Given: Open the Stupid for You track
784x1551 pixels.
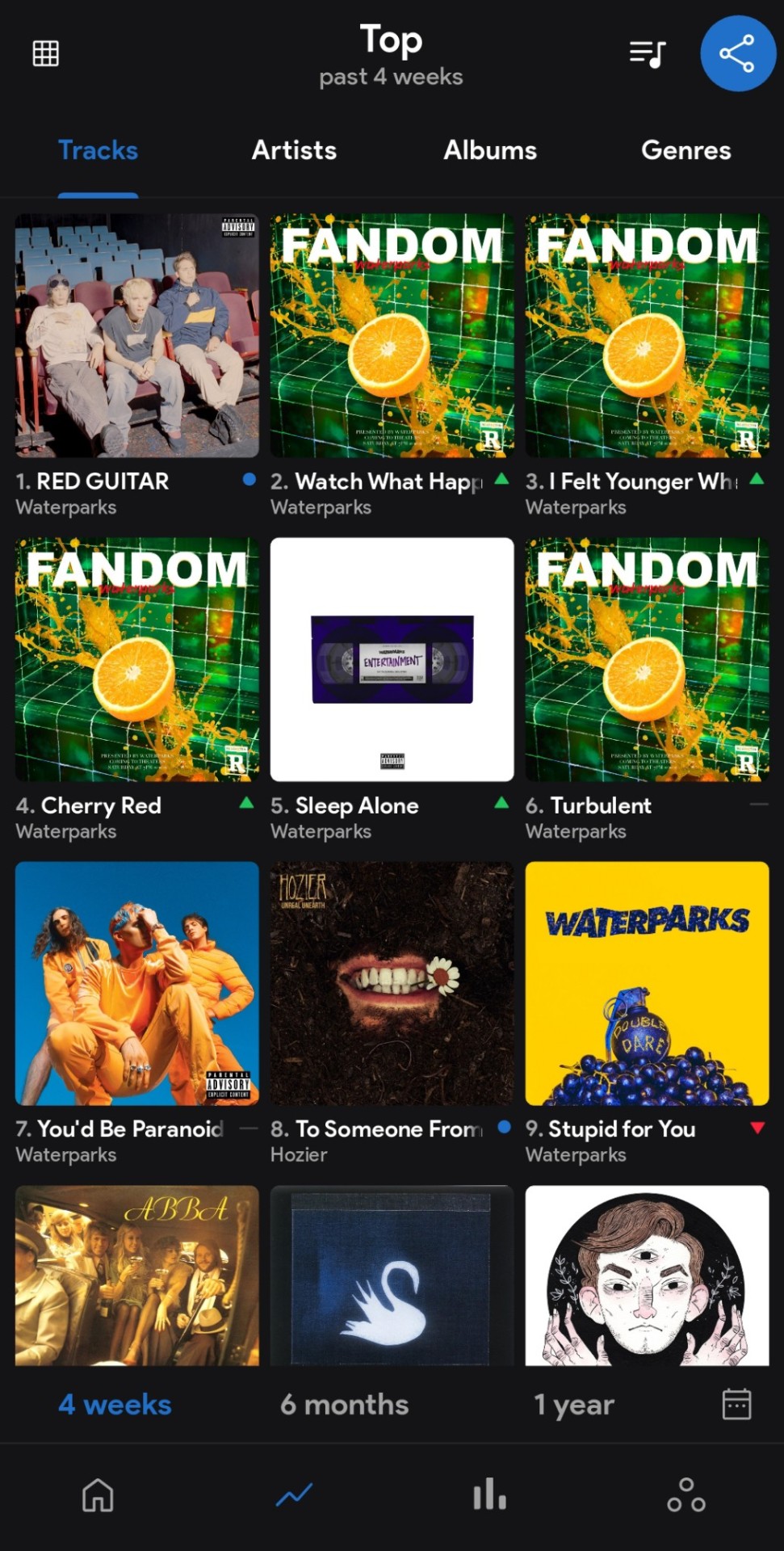Looking at the screenshot, I should pyautogui.click(x=647, y=983).
